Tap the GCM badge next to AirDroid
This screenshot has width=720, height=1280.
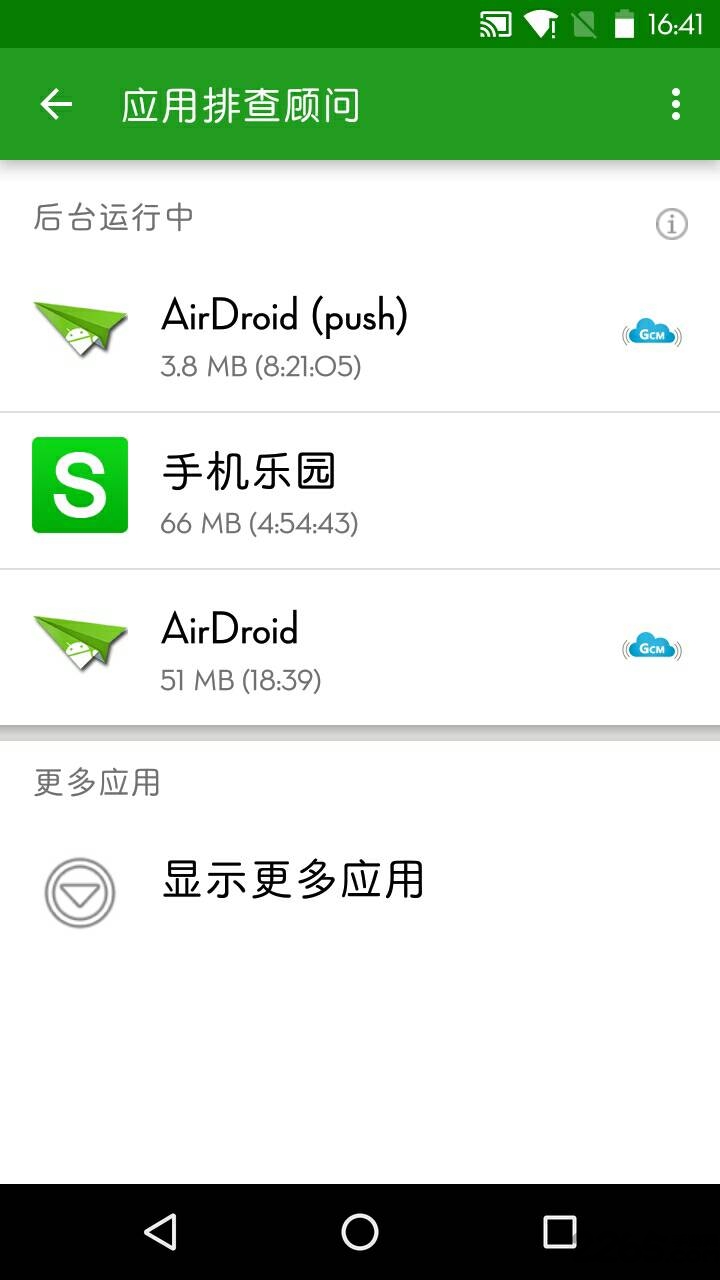(x=651, y=647)
